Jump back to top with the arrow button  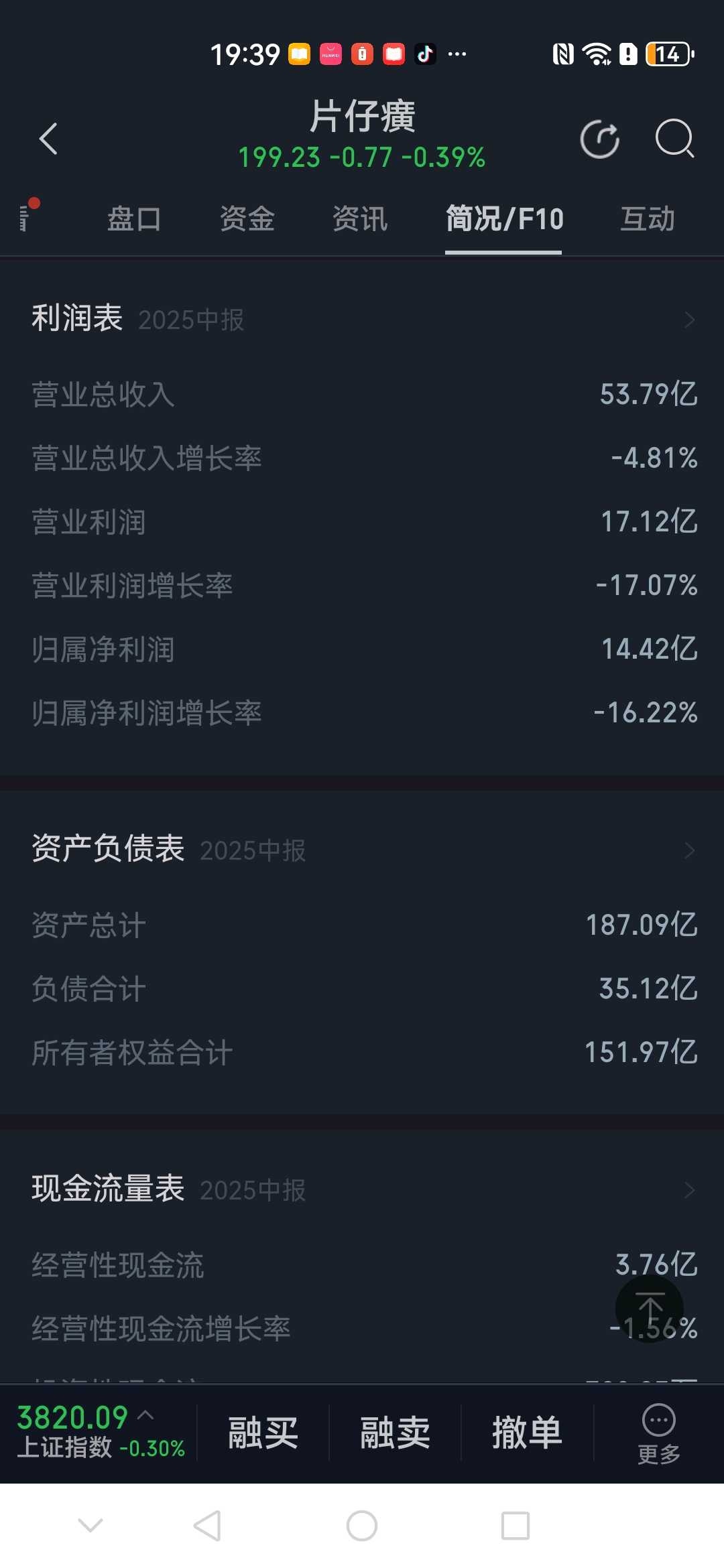tap(649, 1309)
